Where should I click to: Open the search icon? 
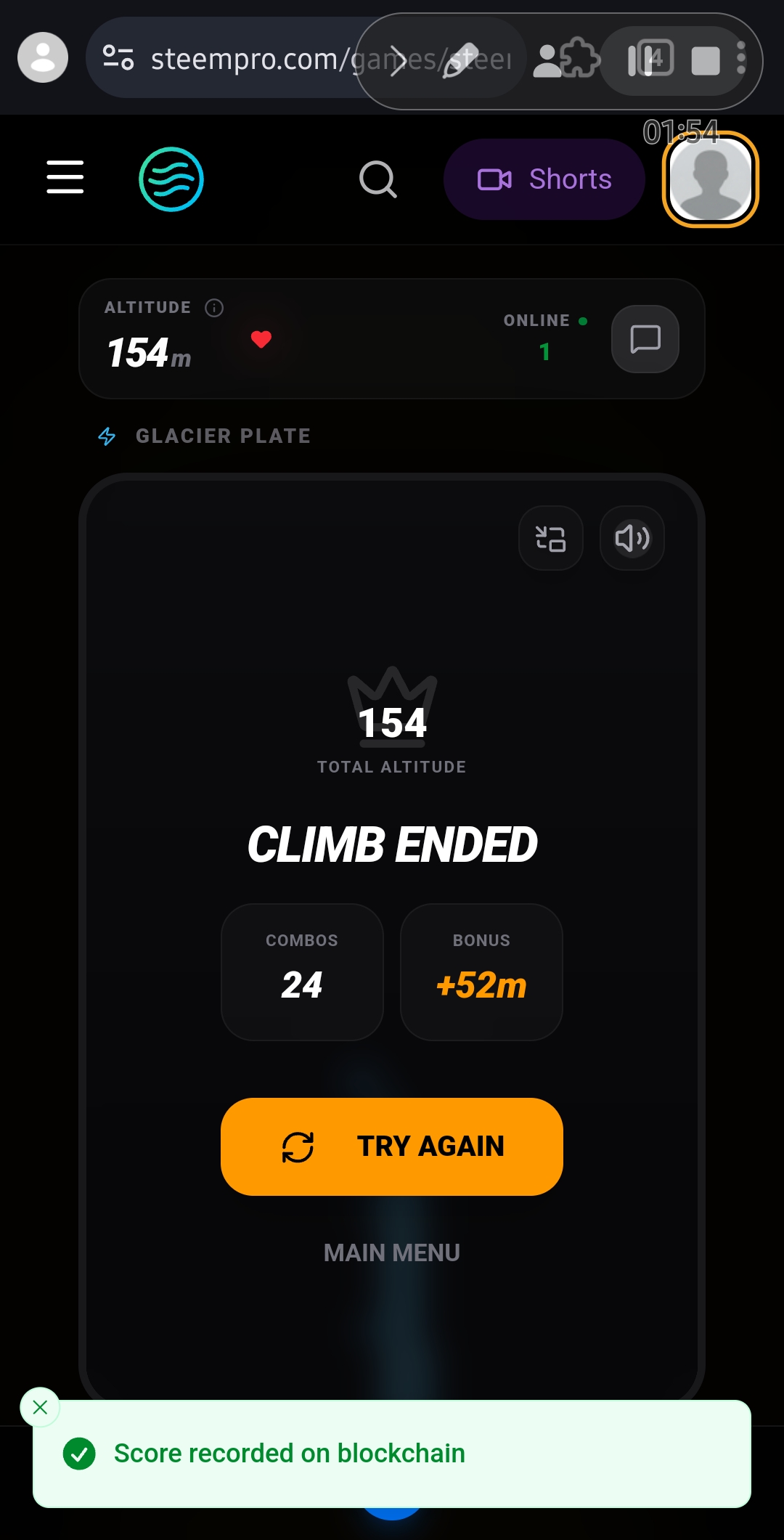pos(378,179)
